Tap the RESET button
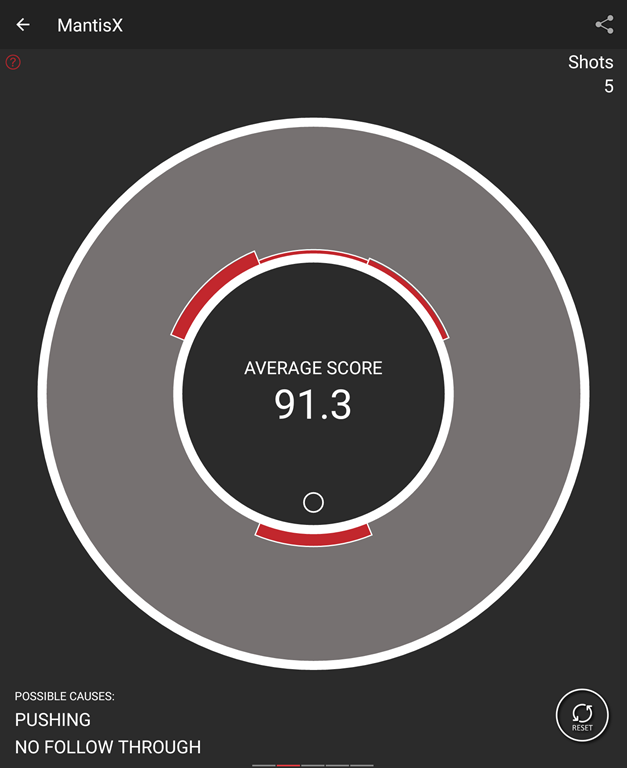This screenshot has height=768, width=627. (582, 716)
